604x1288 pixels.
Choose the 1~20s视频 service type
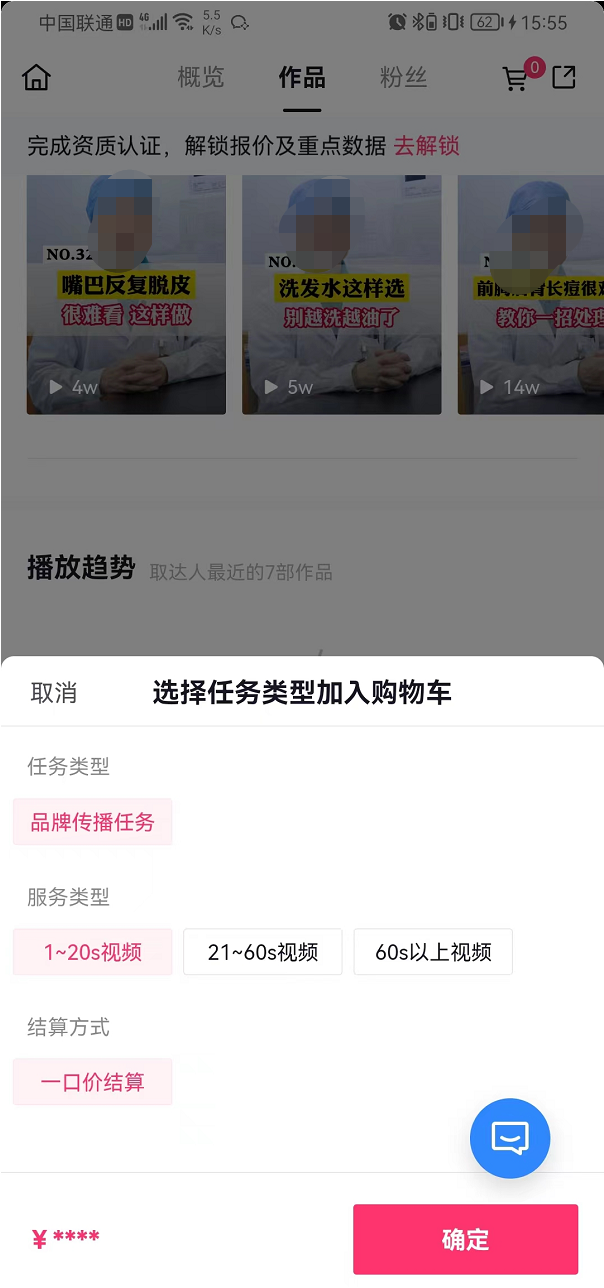click(x=93, y=952)
